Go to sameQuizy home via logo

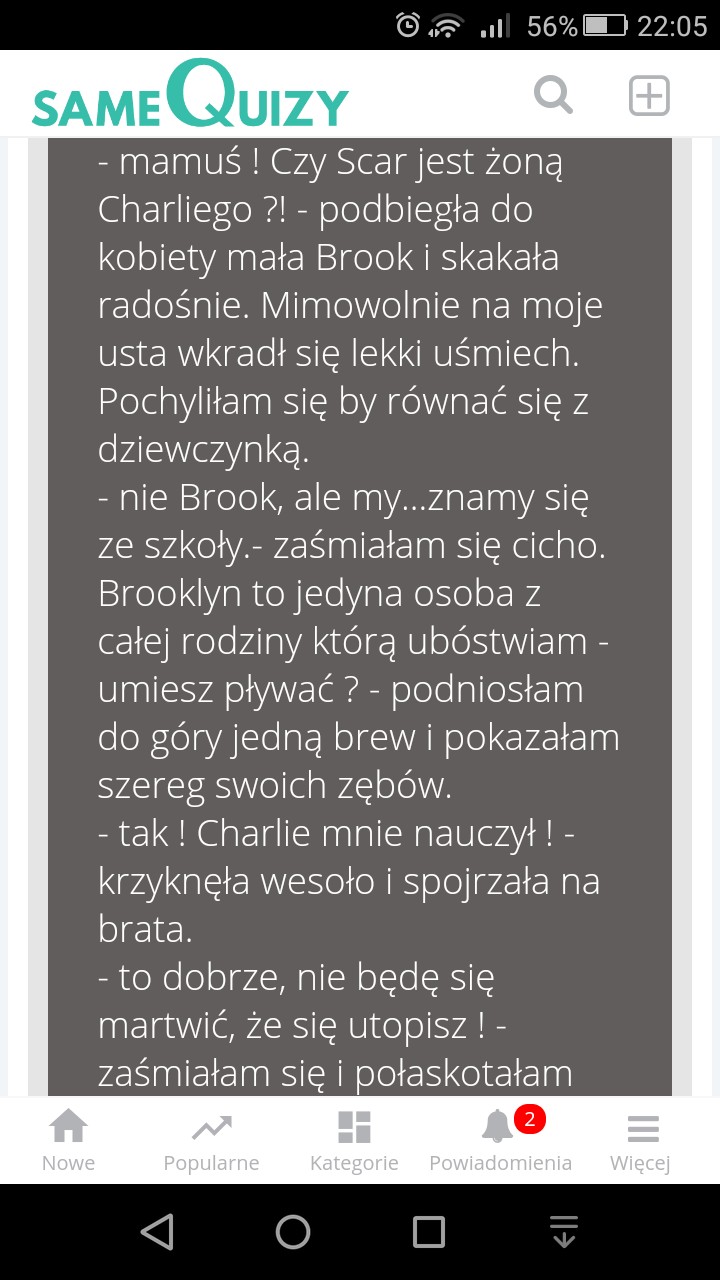190,96
